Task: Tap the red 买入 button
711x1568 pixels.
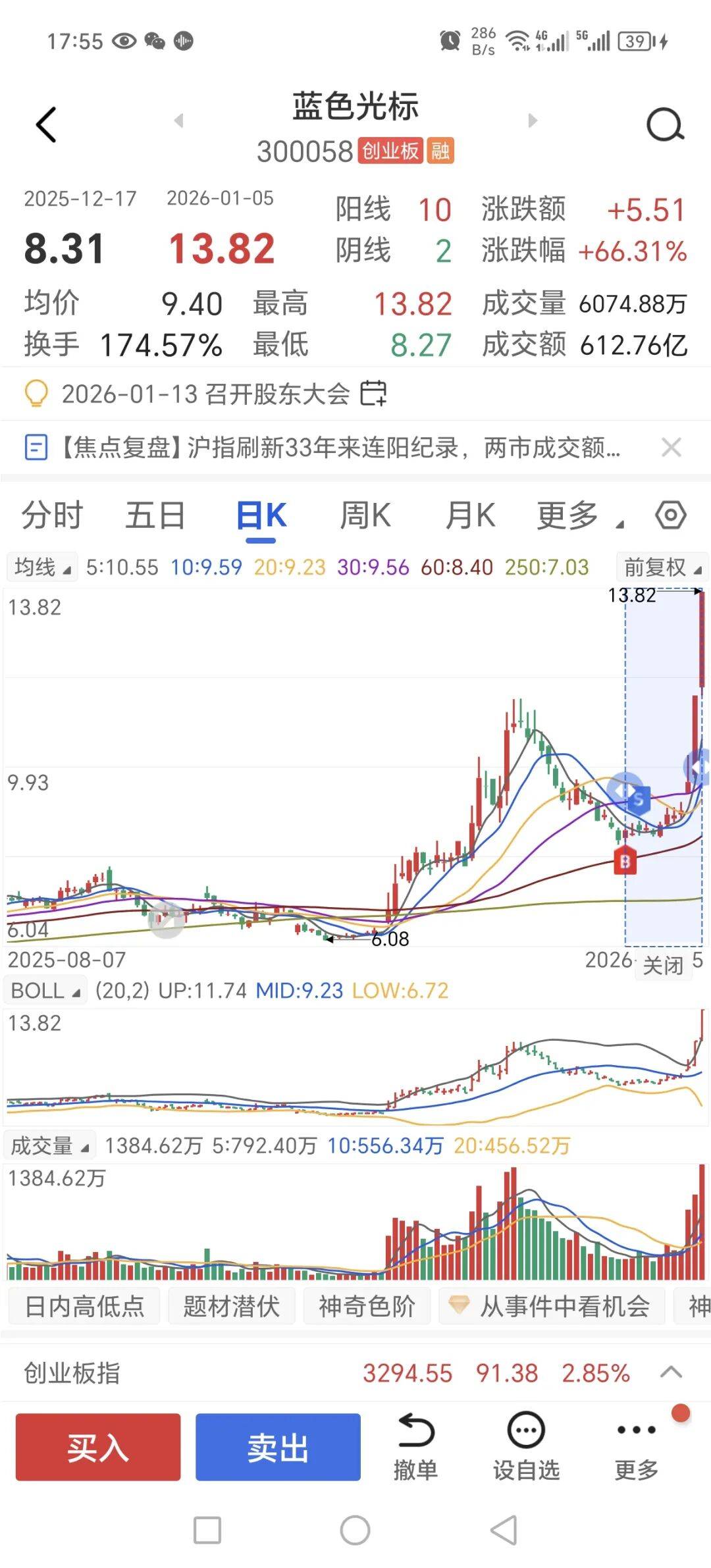Action: pos(98,1448)
